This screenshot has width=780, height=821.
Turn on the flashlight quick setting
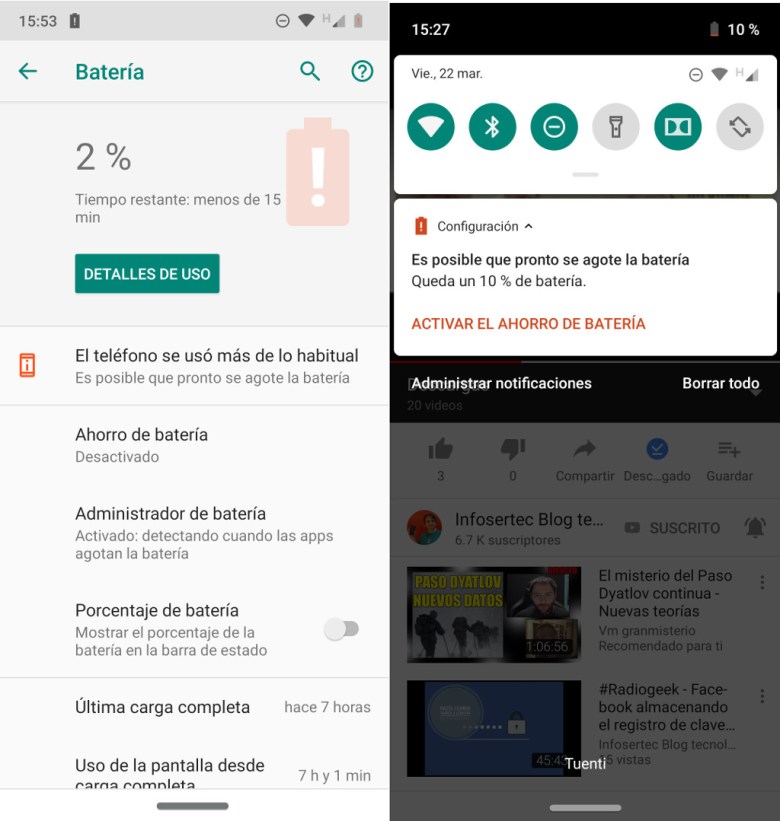(616, 127)
